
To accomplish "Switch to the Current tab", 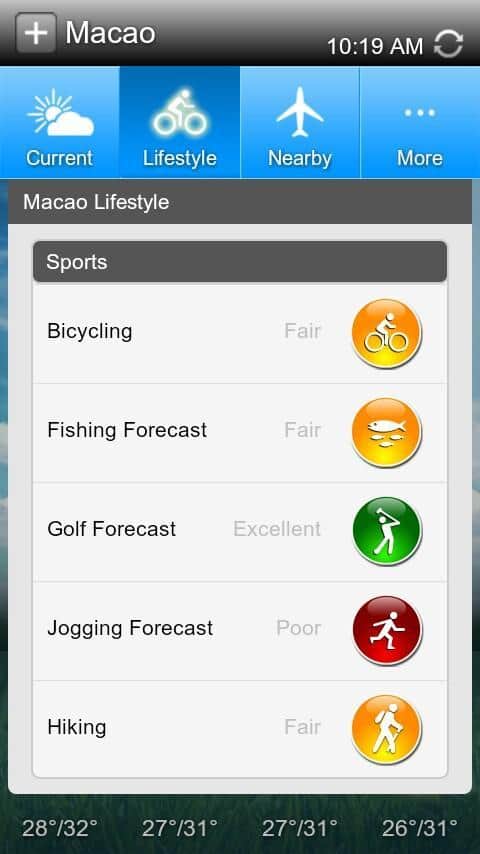I will click(x=60, y=123).
